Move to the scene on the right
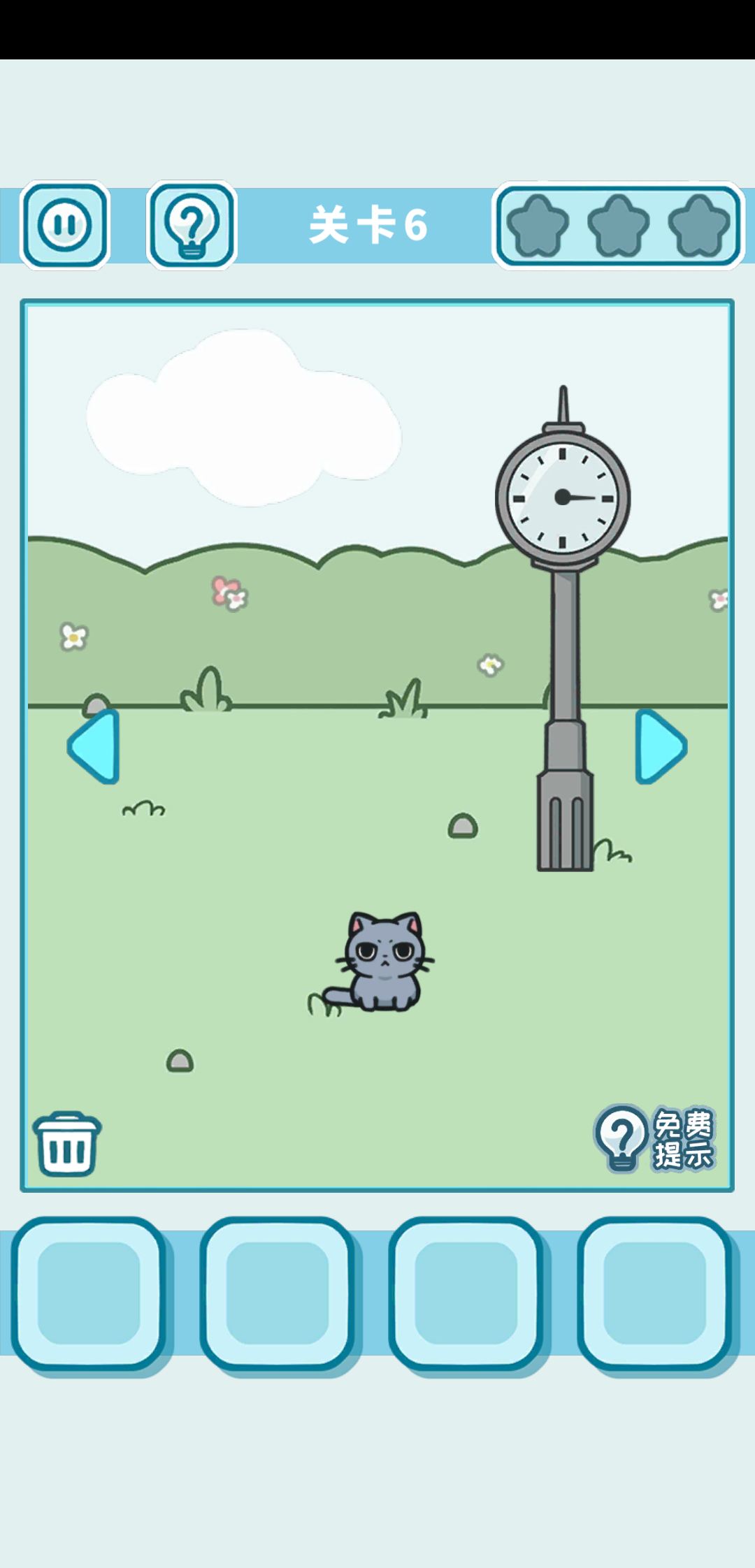This screenshot has height=1568, width=755. (660, 746)
